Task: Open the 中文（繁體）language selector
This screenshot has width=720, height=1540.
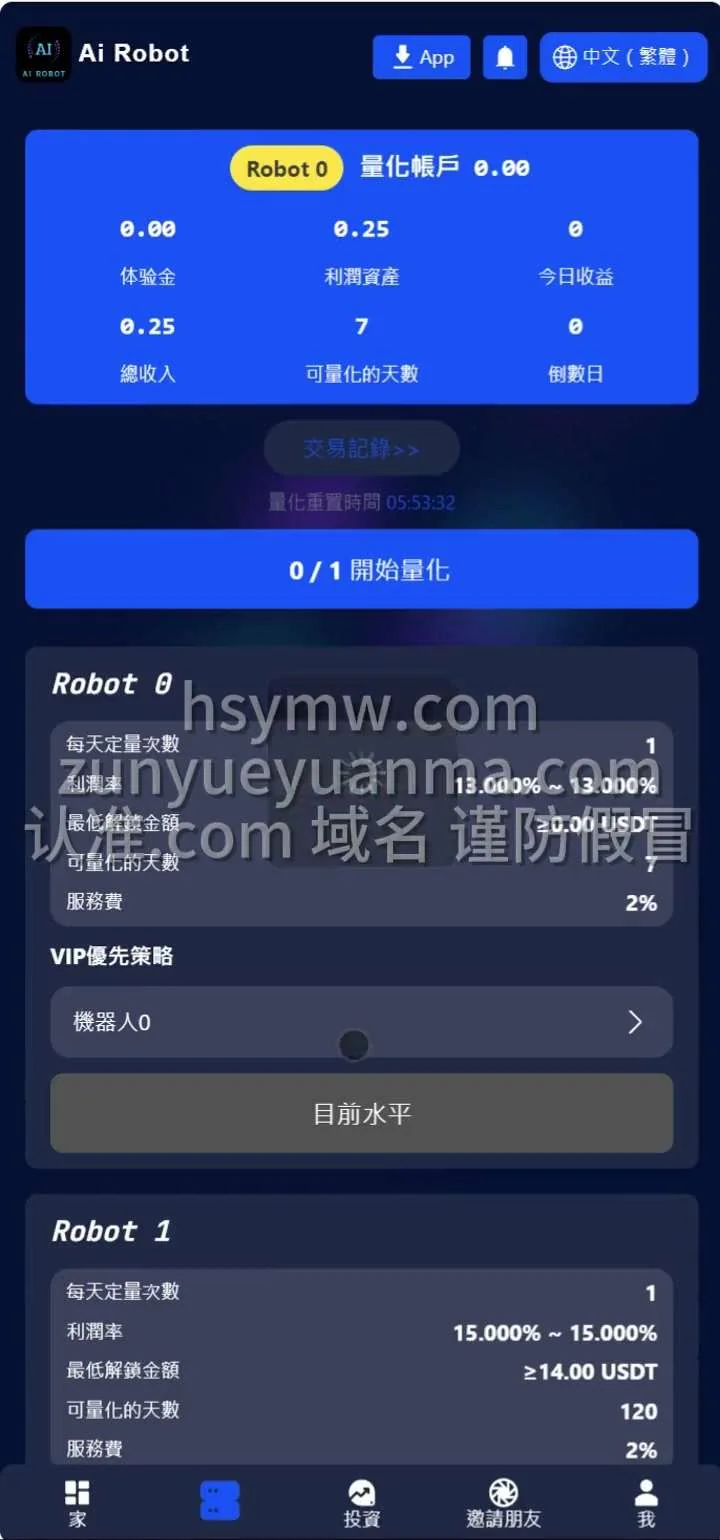Action: 623,57
